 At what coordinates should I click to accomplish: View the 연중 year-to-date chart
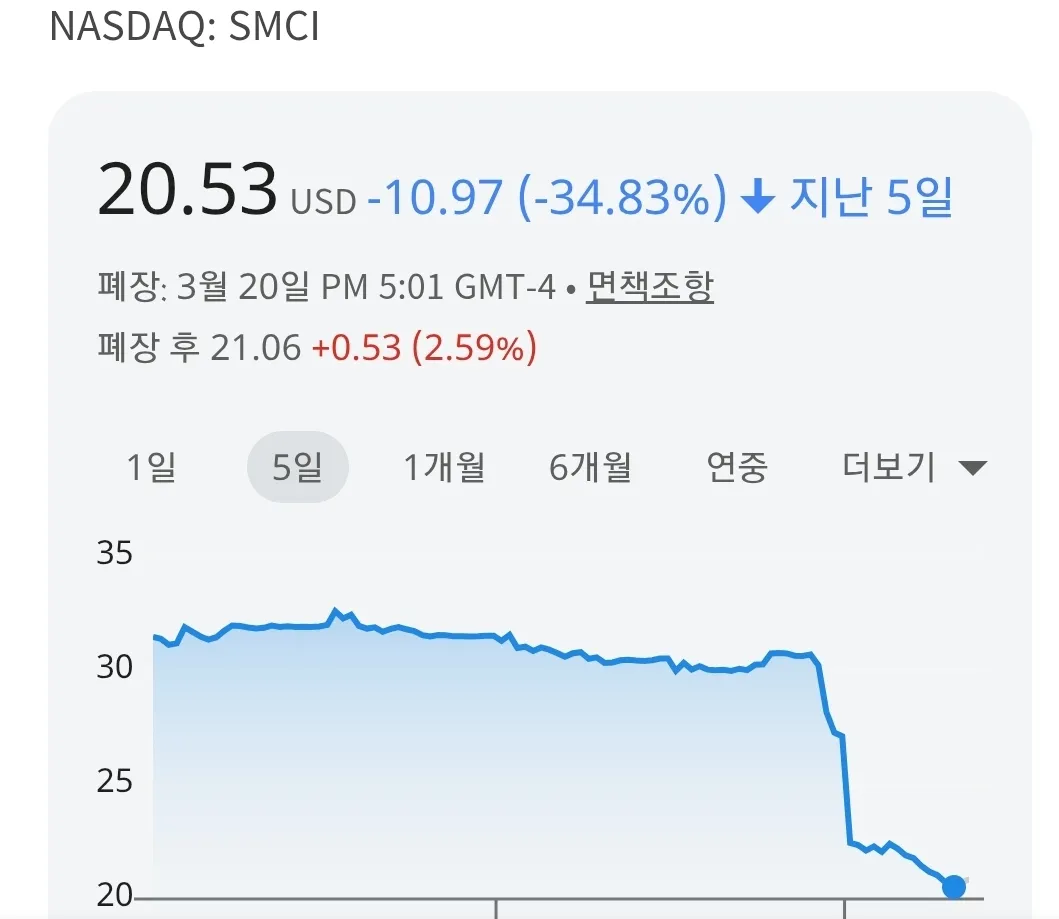coord(737,467)
